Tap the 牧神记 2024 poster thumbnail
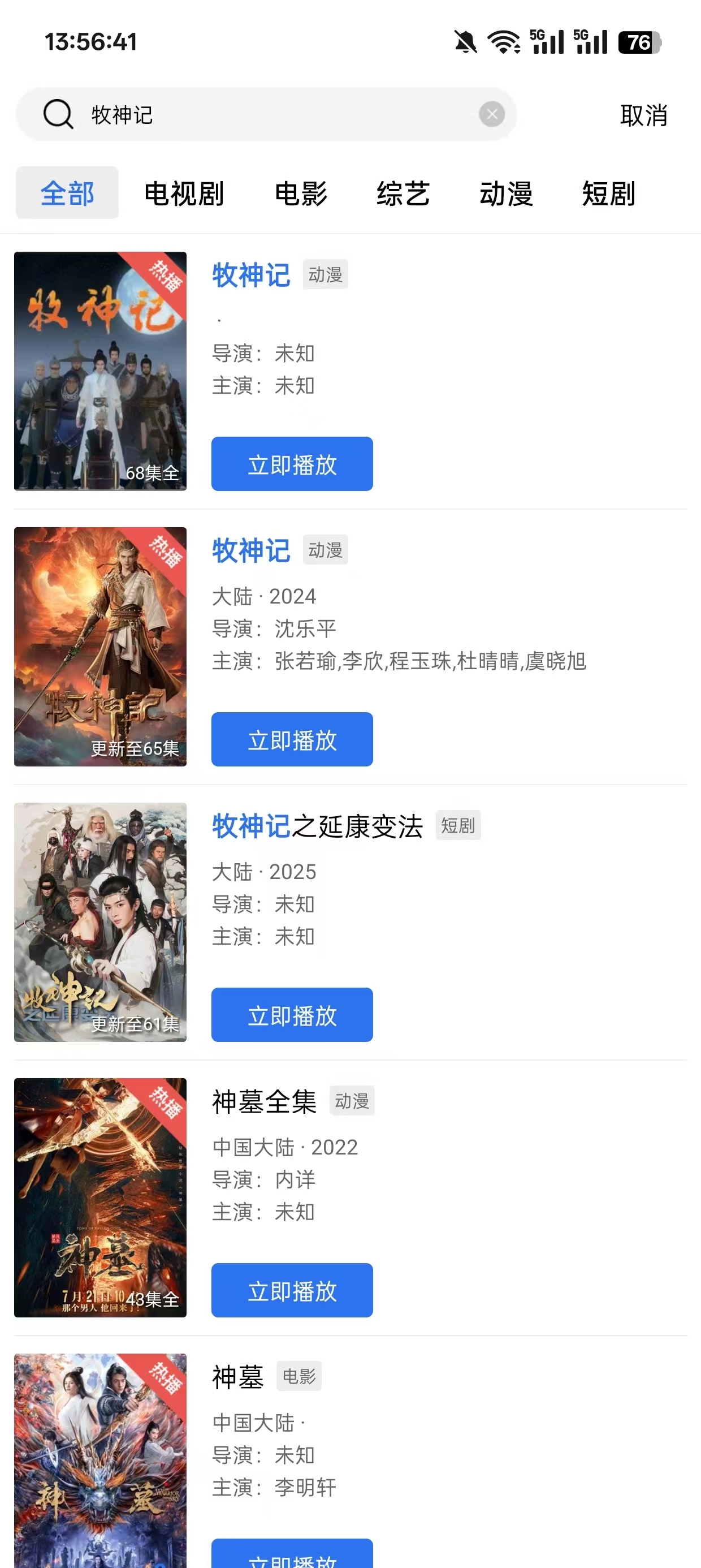This screenshot has width=701, height=1568. click(x=101, y=647)
